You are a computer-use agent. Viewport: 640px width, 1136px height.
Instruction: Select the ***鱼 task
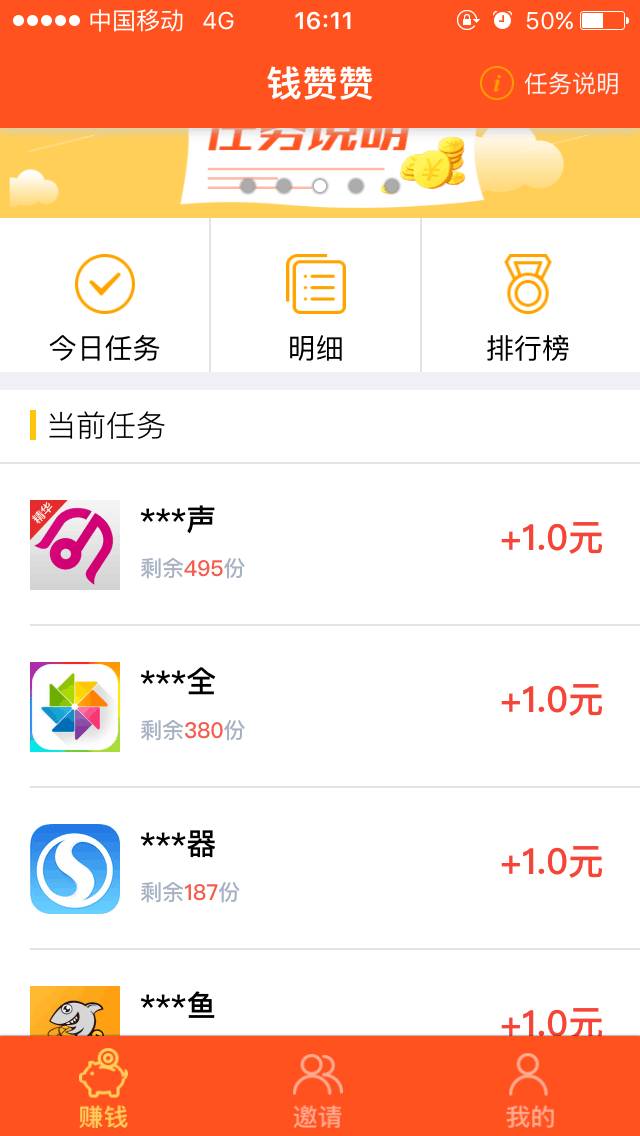(320, 1010)
